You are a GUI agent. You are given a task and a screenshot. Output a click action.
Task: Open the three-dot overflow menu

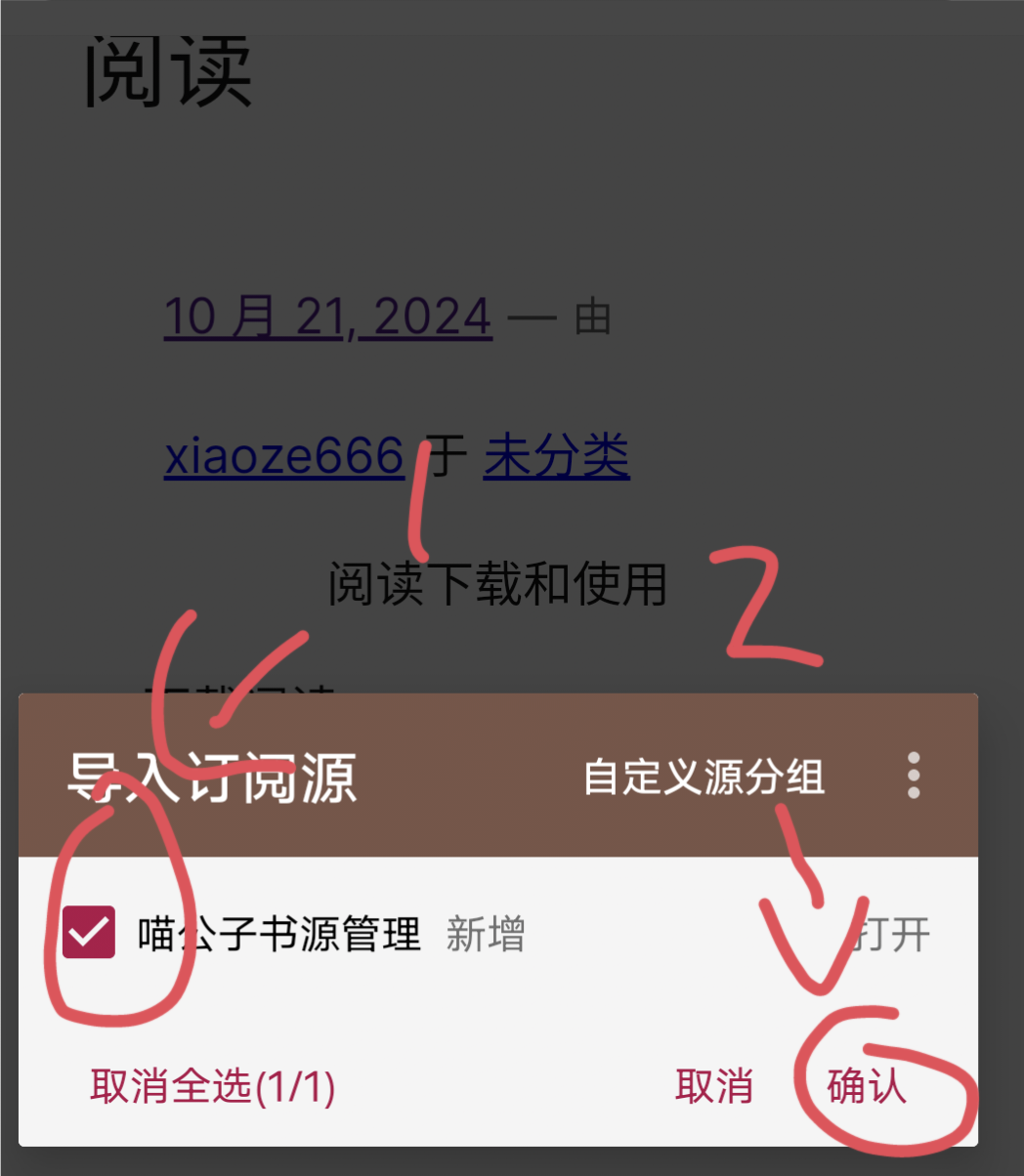(914, 776)
